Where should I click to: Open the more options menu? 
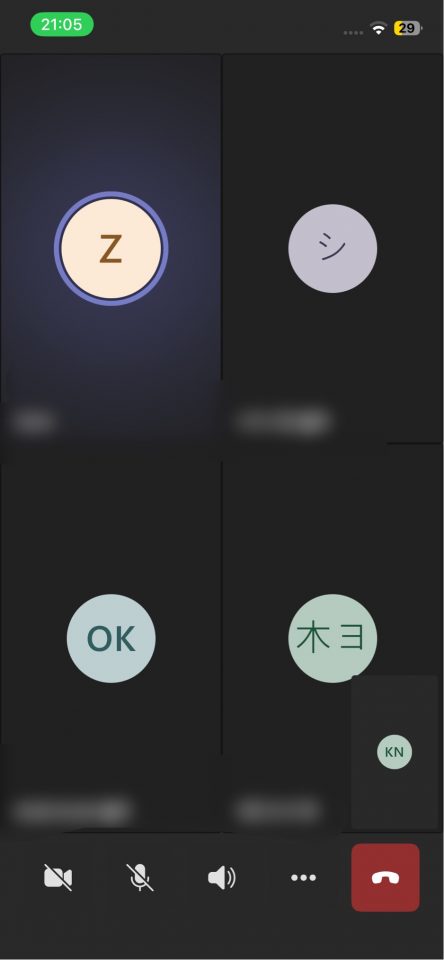[303, 877]
